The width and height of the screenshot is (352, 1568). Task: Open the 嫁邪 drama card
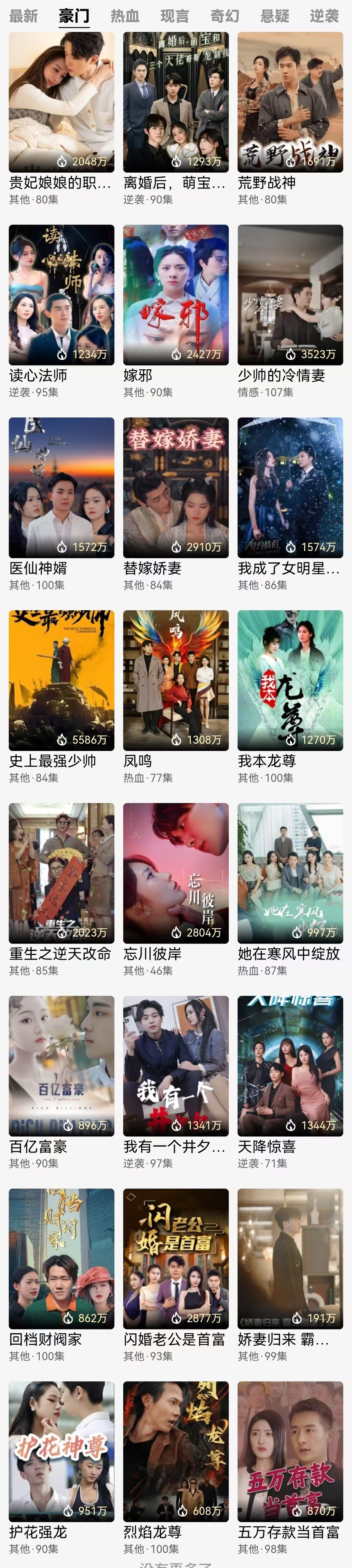176,294
